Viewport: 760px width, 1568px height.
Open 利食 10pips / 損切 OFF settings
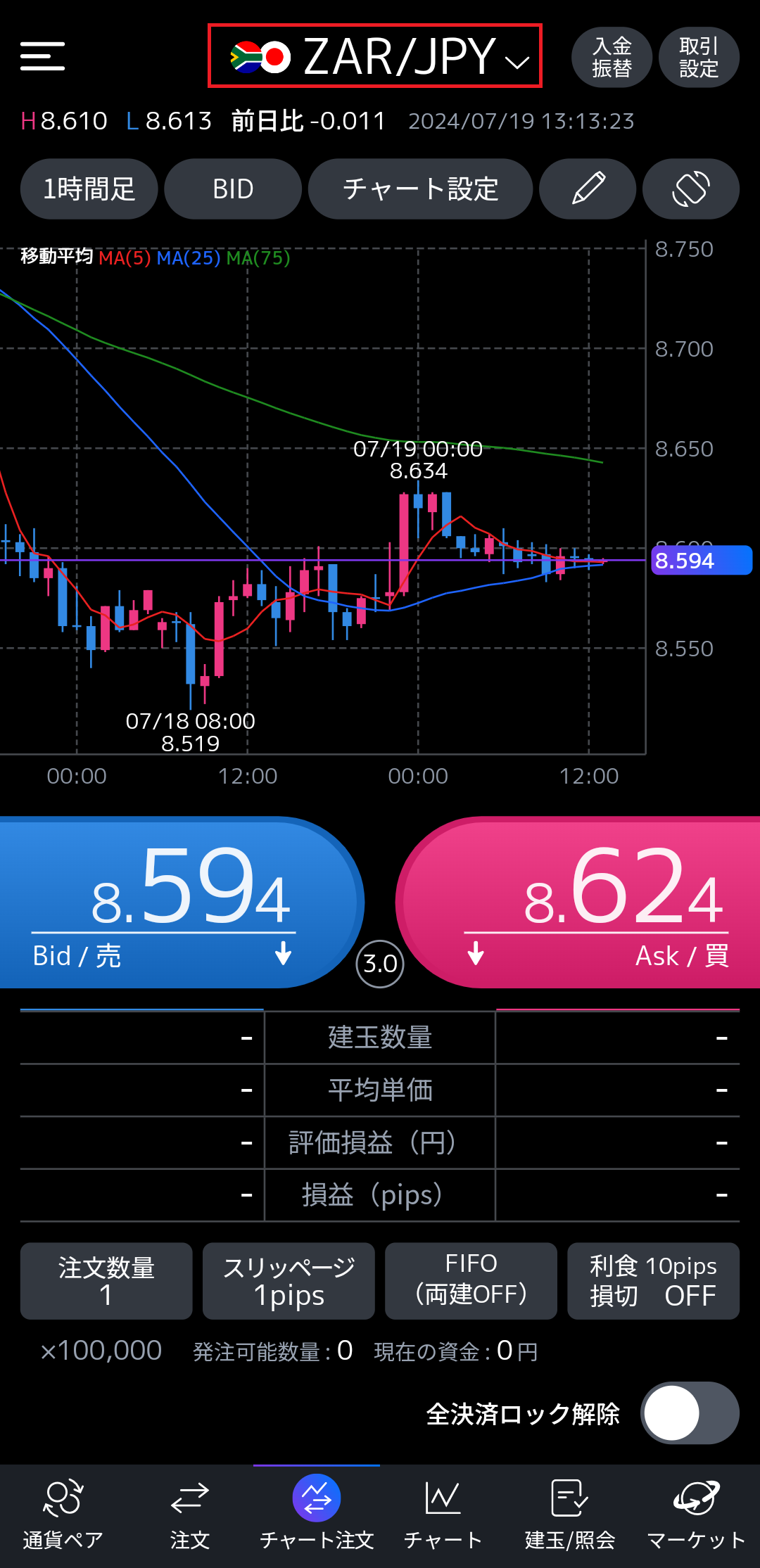[x=653, y=1281]
